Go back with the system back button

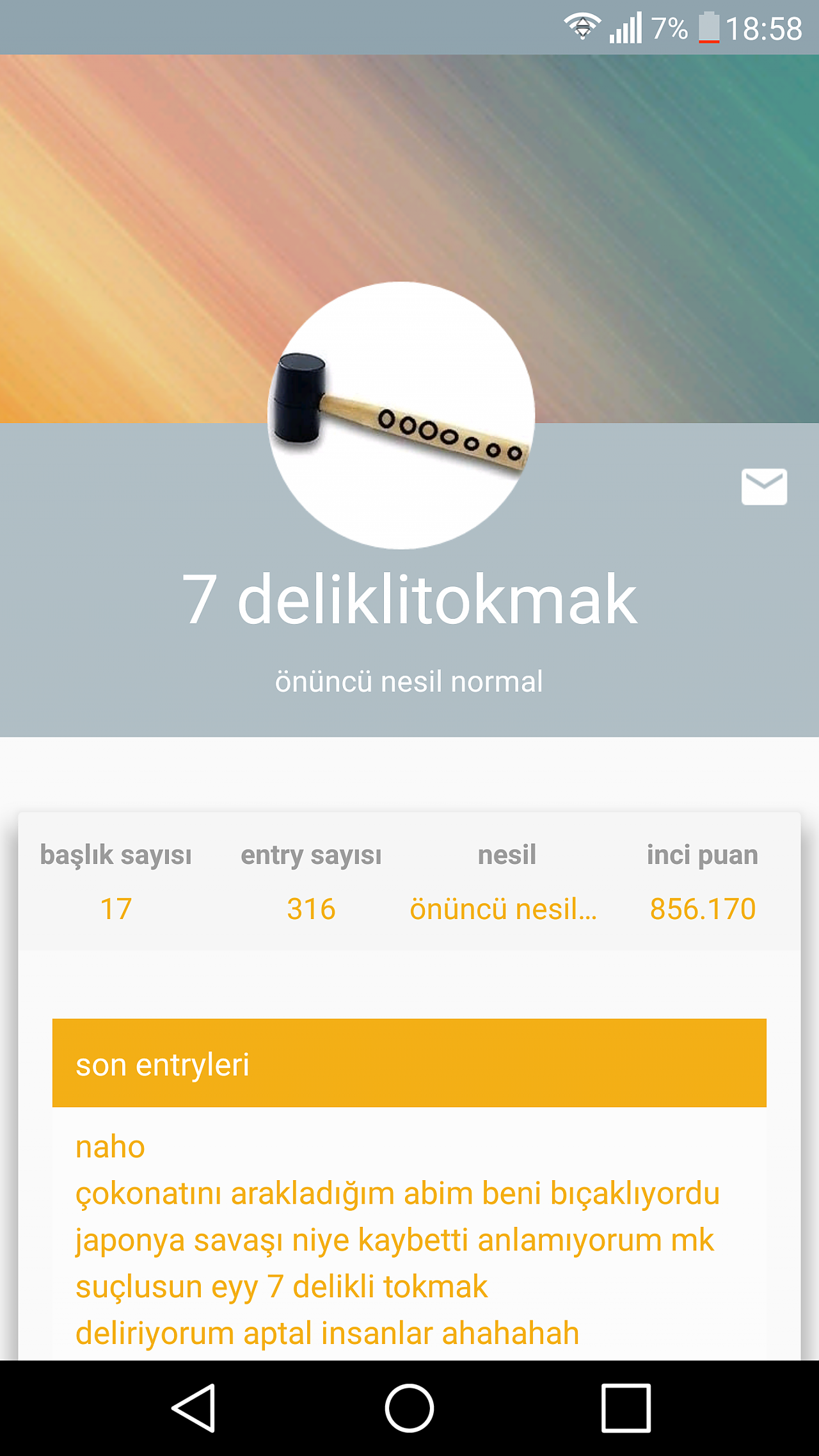pyautogui.click(x=193, y=1408)
